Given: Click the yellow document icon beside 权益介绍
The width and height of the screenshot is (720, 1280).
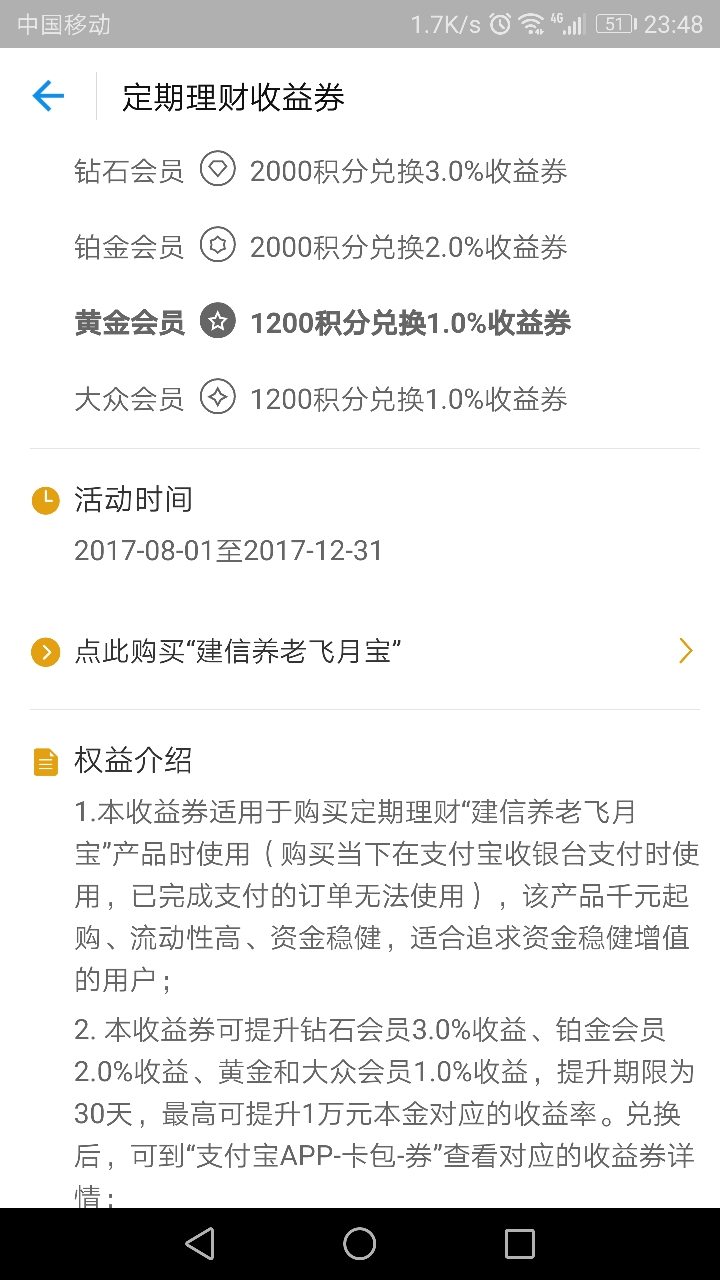Looking at the screenshot, I should [x=44, y=760].
